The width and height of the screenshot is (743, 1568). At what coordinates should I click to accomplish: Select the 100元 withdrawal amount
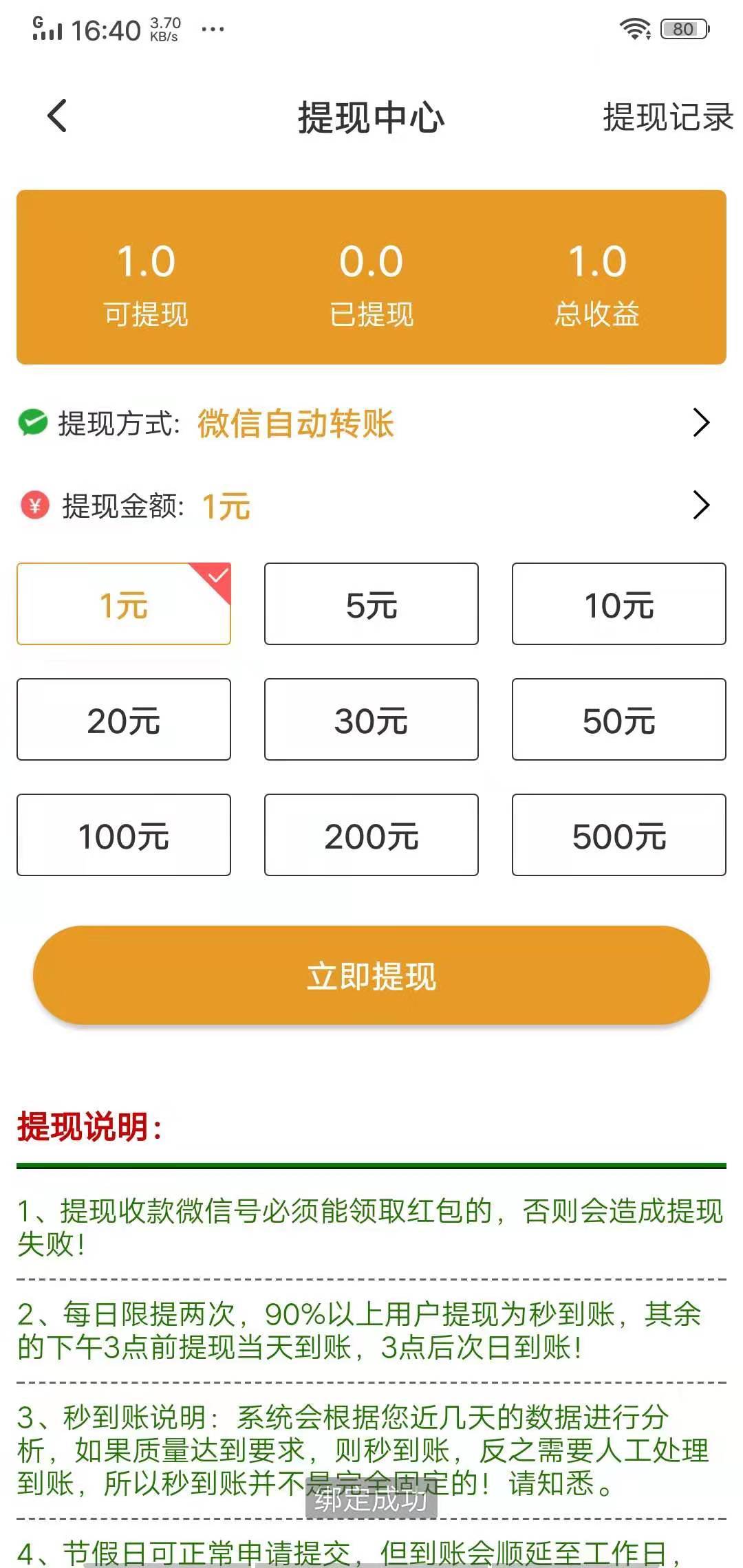(x=124, y=835)
